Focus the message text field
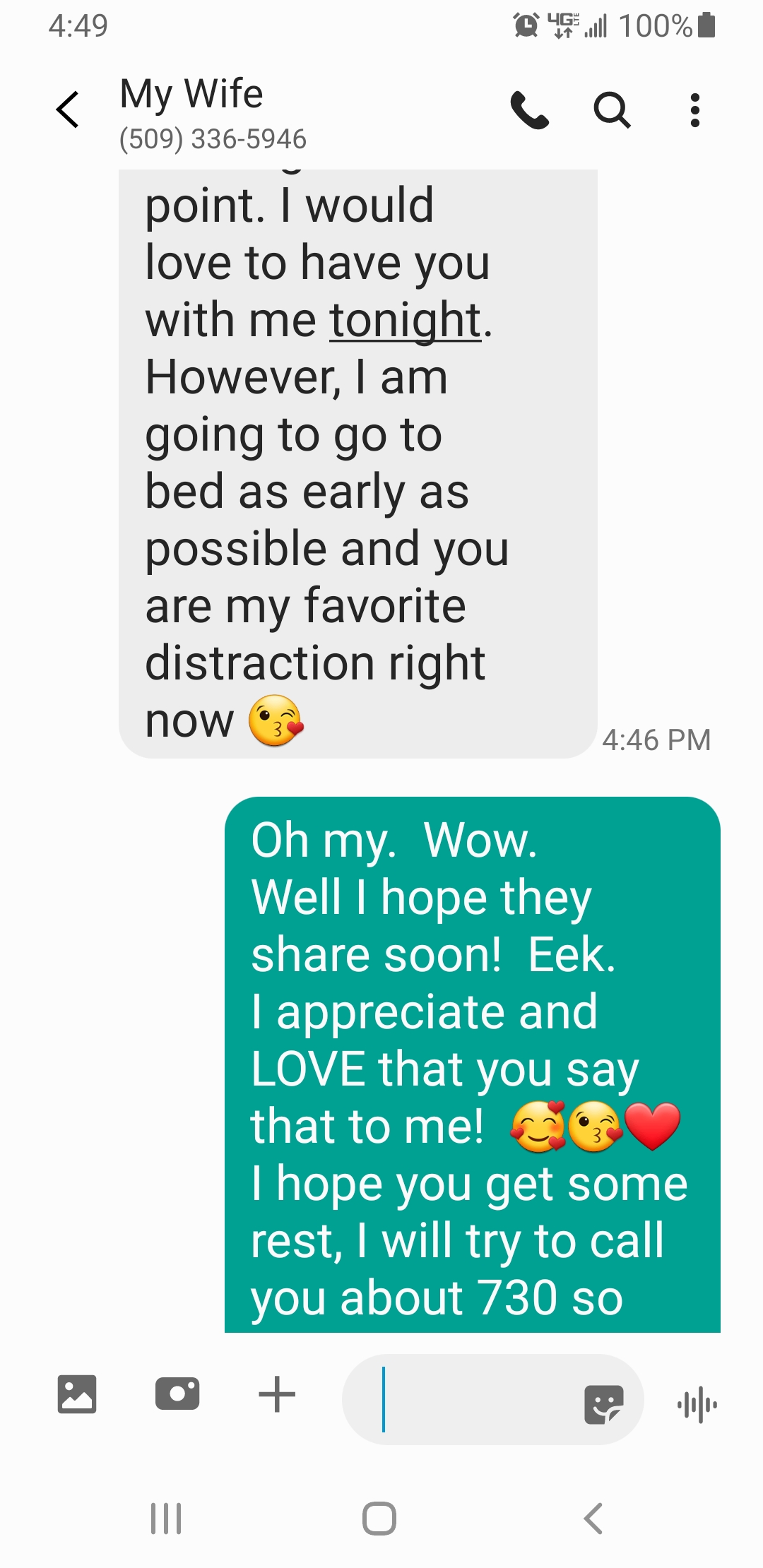 pyautogui.click(x=473, y=1399)
